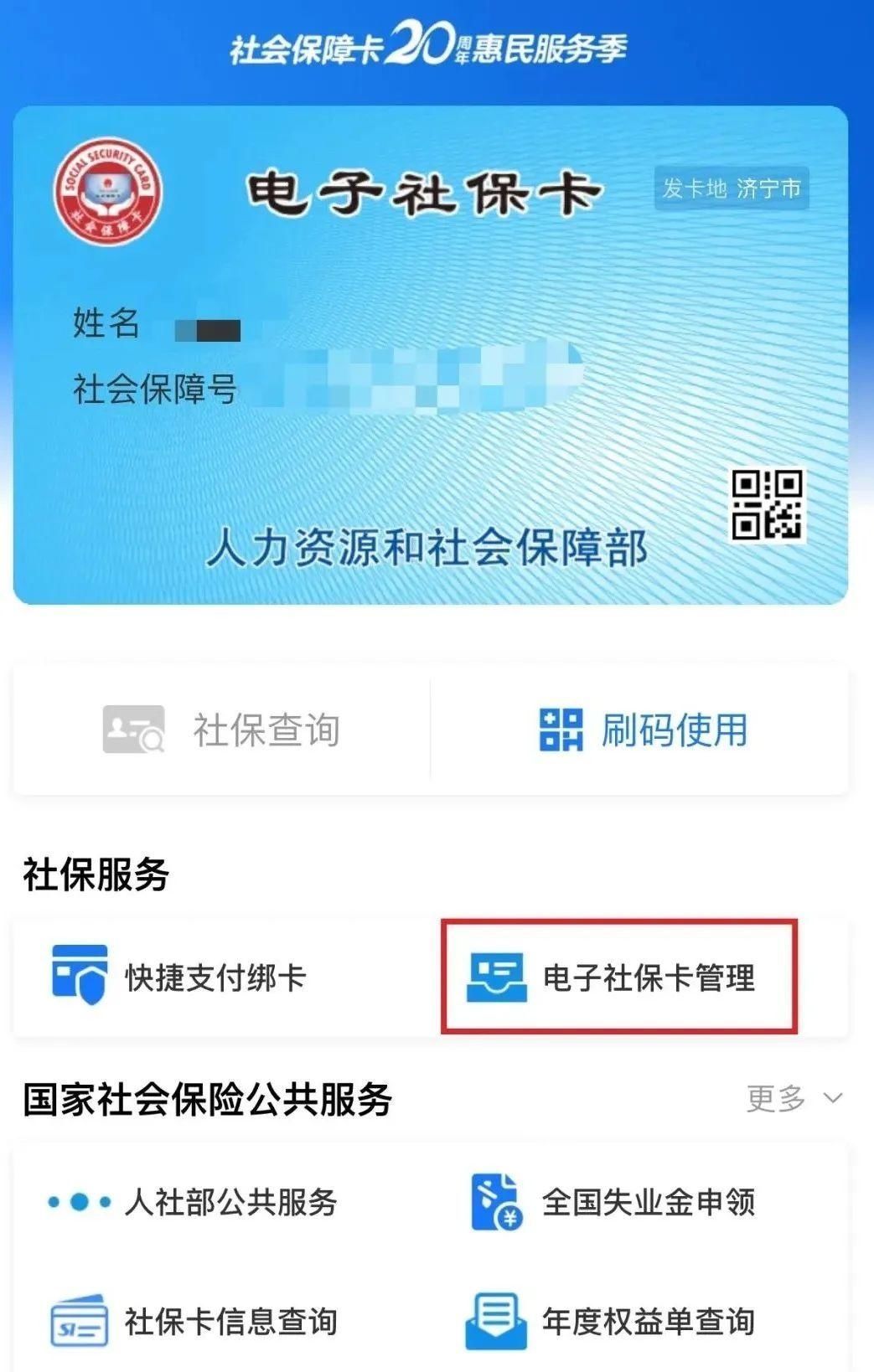Viewport: 874px width, 1372px height.
Task: Open 年度权益单查询
Action: (613, 1321)
